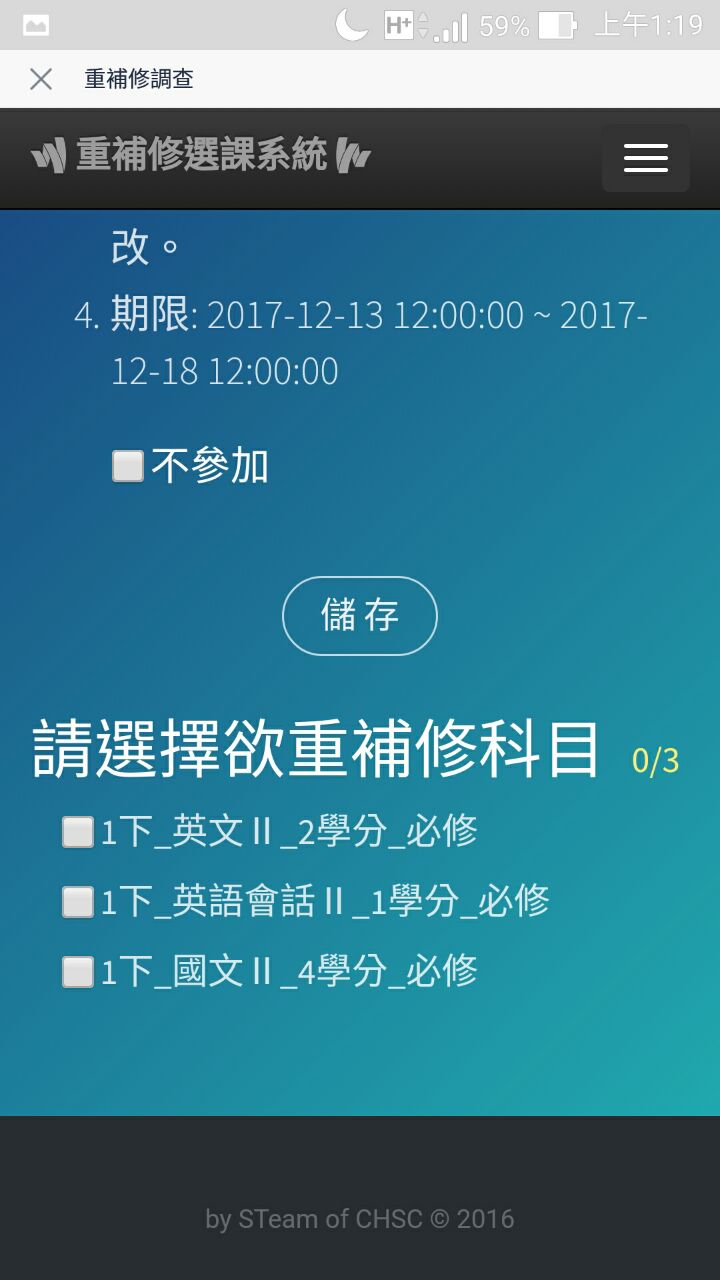
Task: Select 1下_國文II_4學分_必修 course
Action: 78,972
